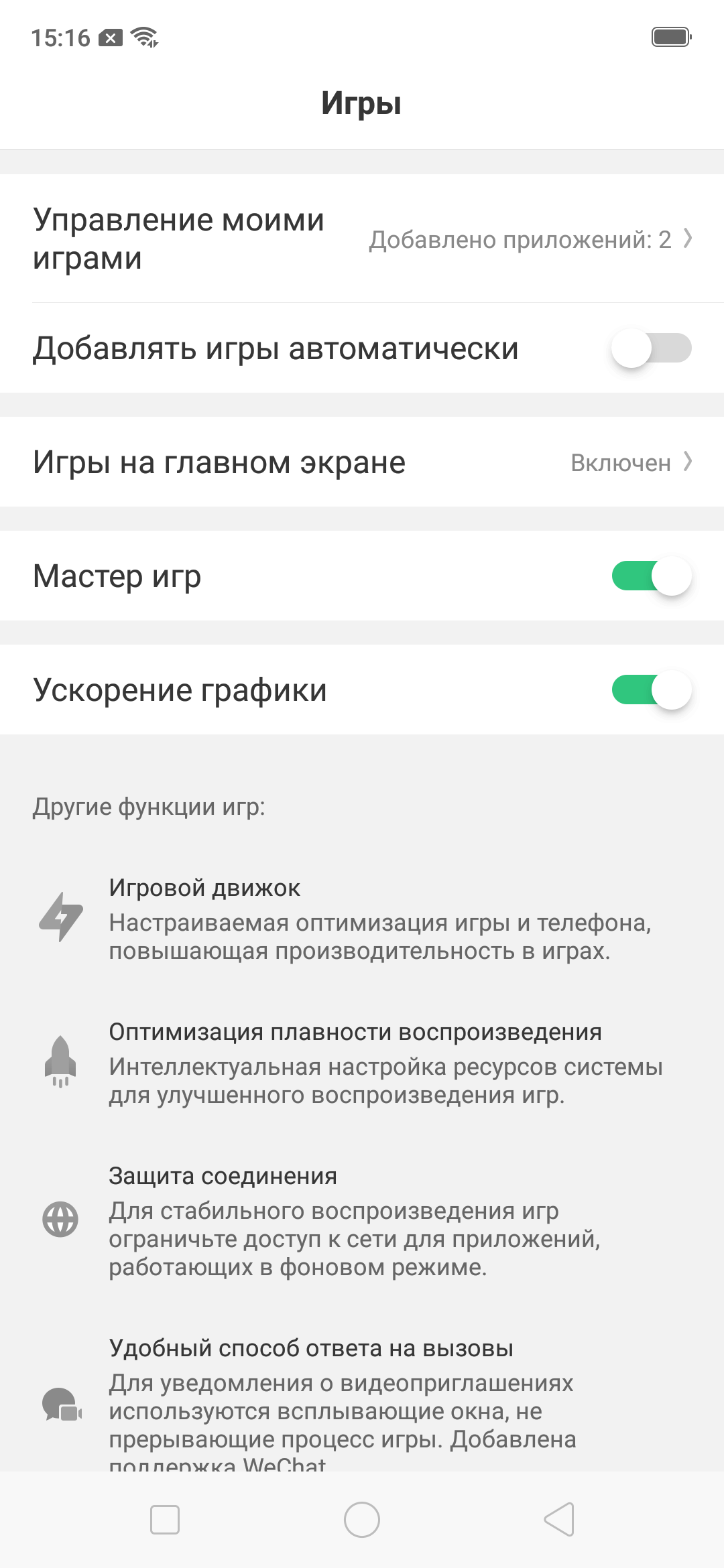
Task: Enable Добавлять игры автоматически switch
Action: pos(651,348)
